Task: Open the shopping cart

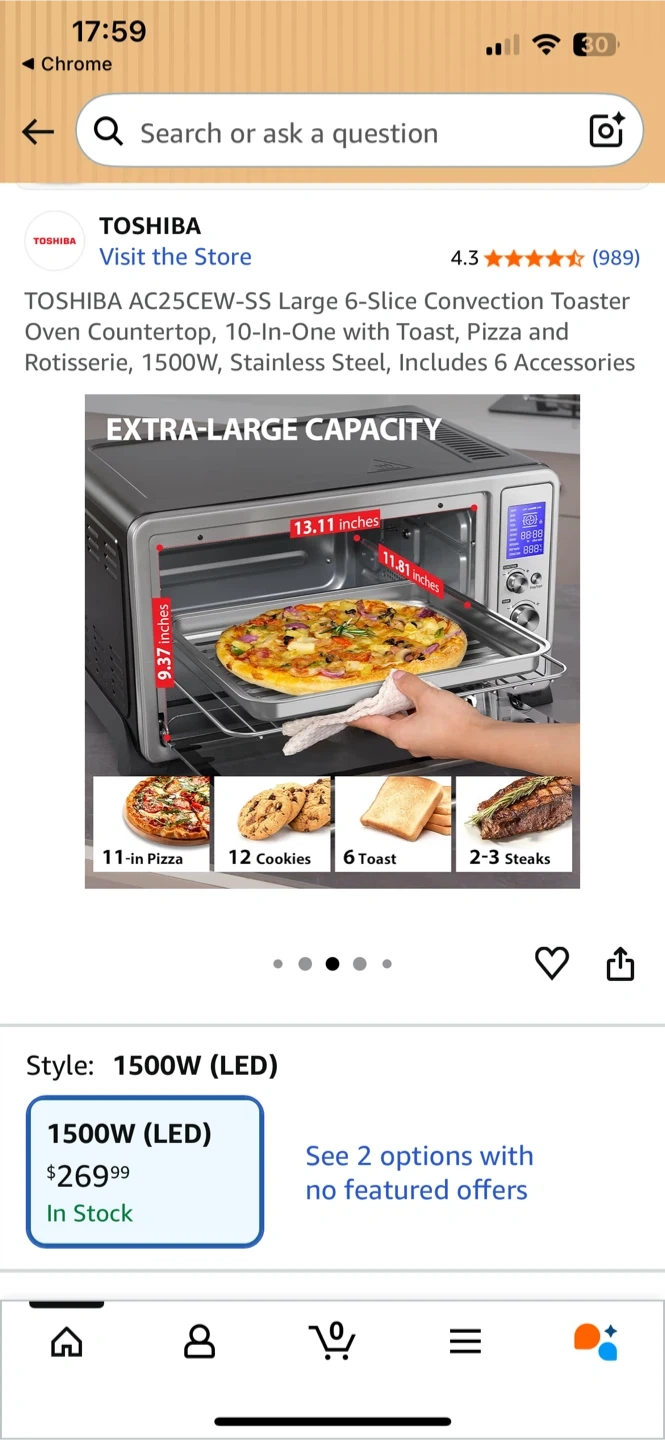Action: (332, 1341)
